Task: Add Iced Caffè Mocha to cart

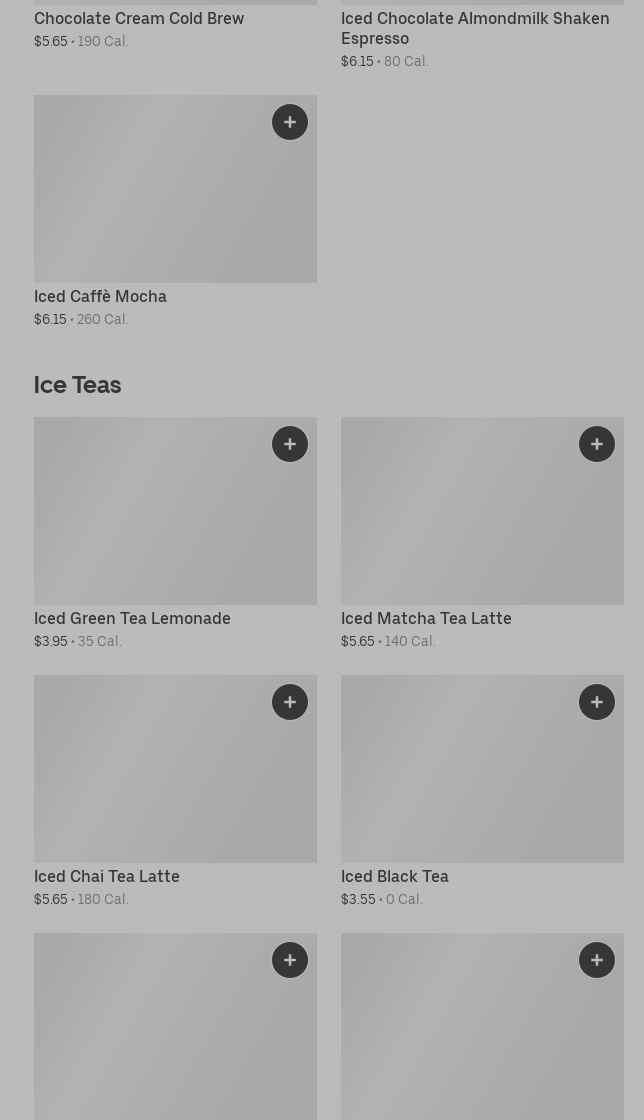Action: [290, 122]
